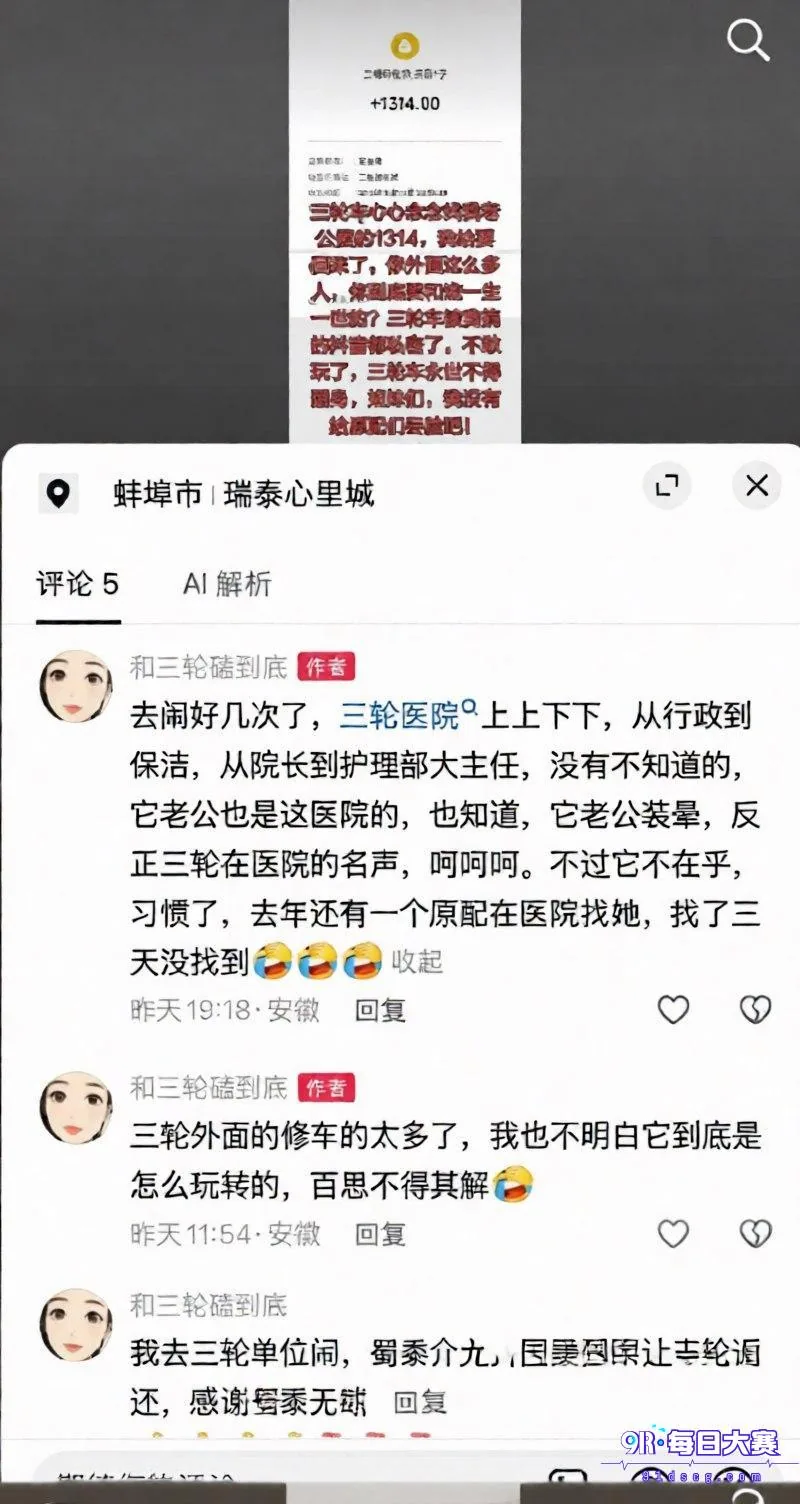800x1504 pixels.
Task: Like the 昨天11:54 comment
Action: [x=673, y=1234]
